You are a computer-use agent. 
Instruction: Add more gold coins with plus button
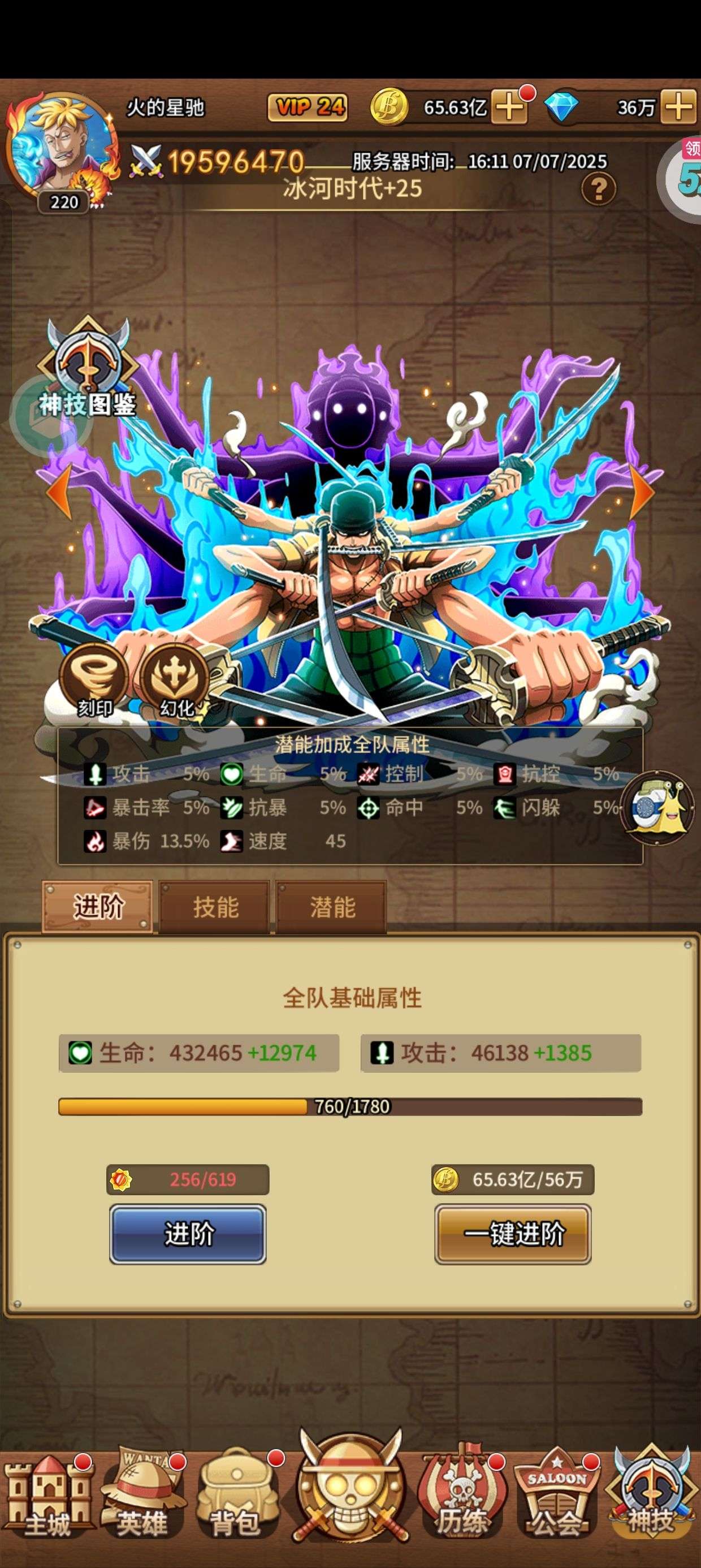point(509,107)
